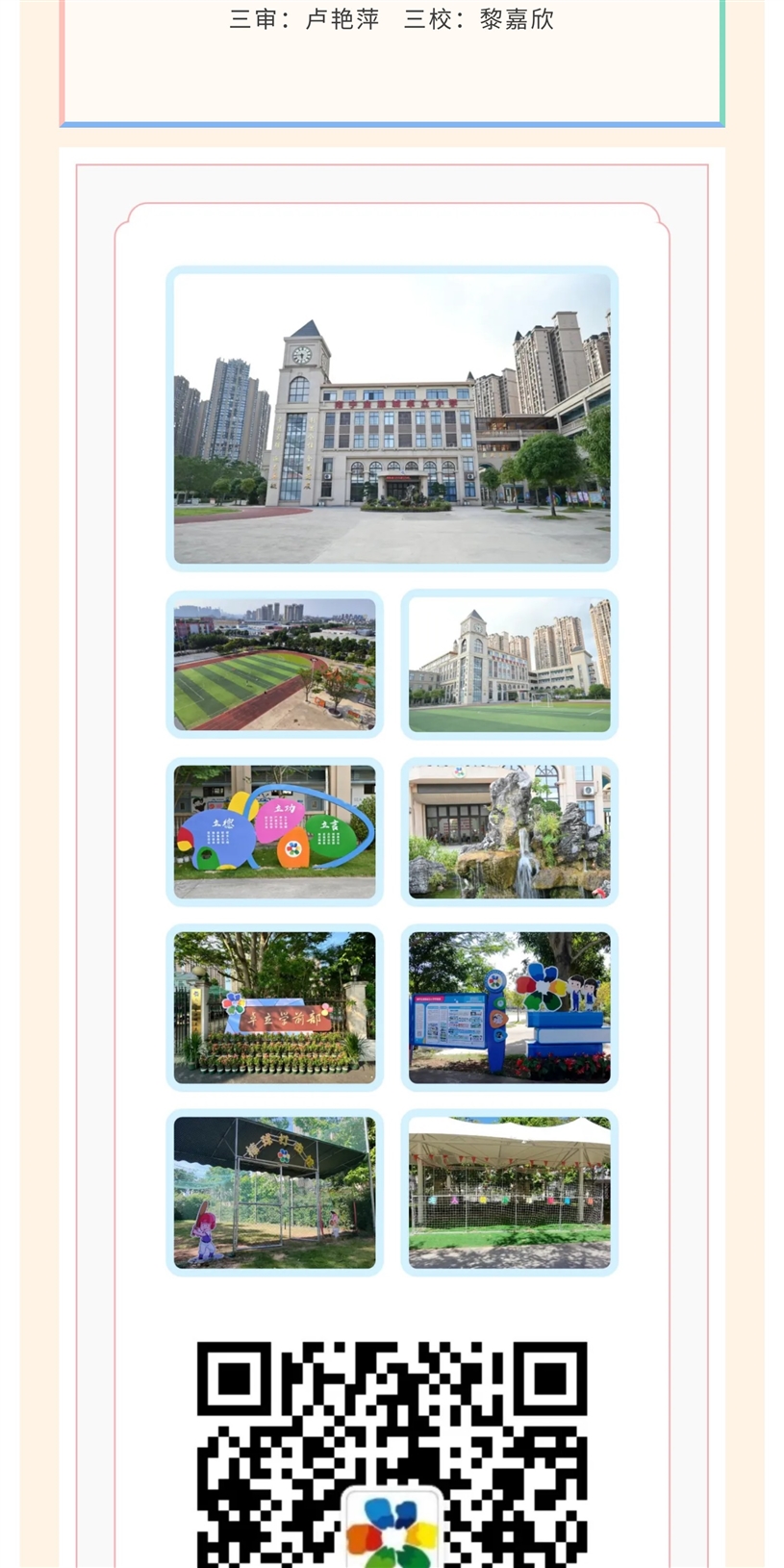Open the photo of clock tower behind the soccer field
The width and height of the screenshot is (784, 1568).
[509, 665]
